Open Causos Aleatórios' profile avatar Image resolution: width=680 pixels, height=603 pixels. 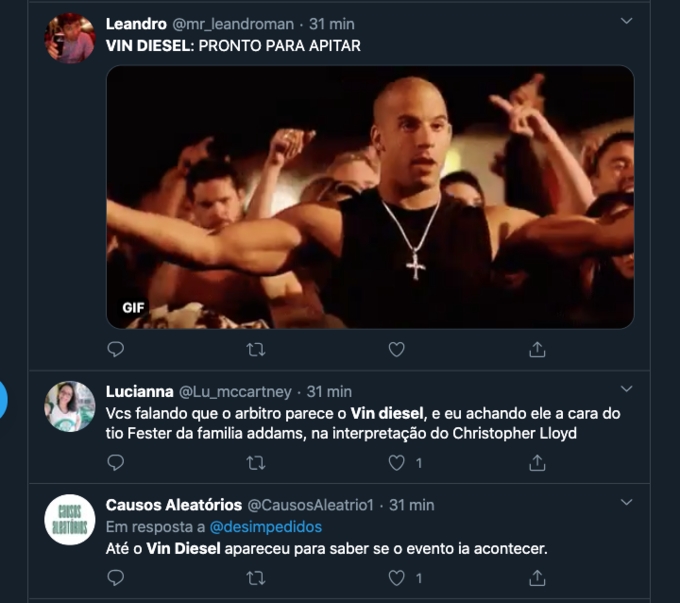pos(70,520)
